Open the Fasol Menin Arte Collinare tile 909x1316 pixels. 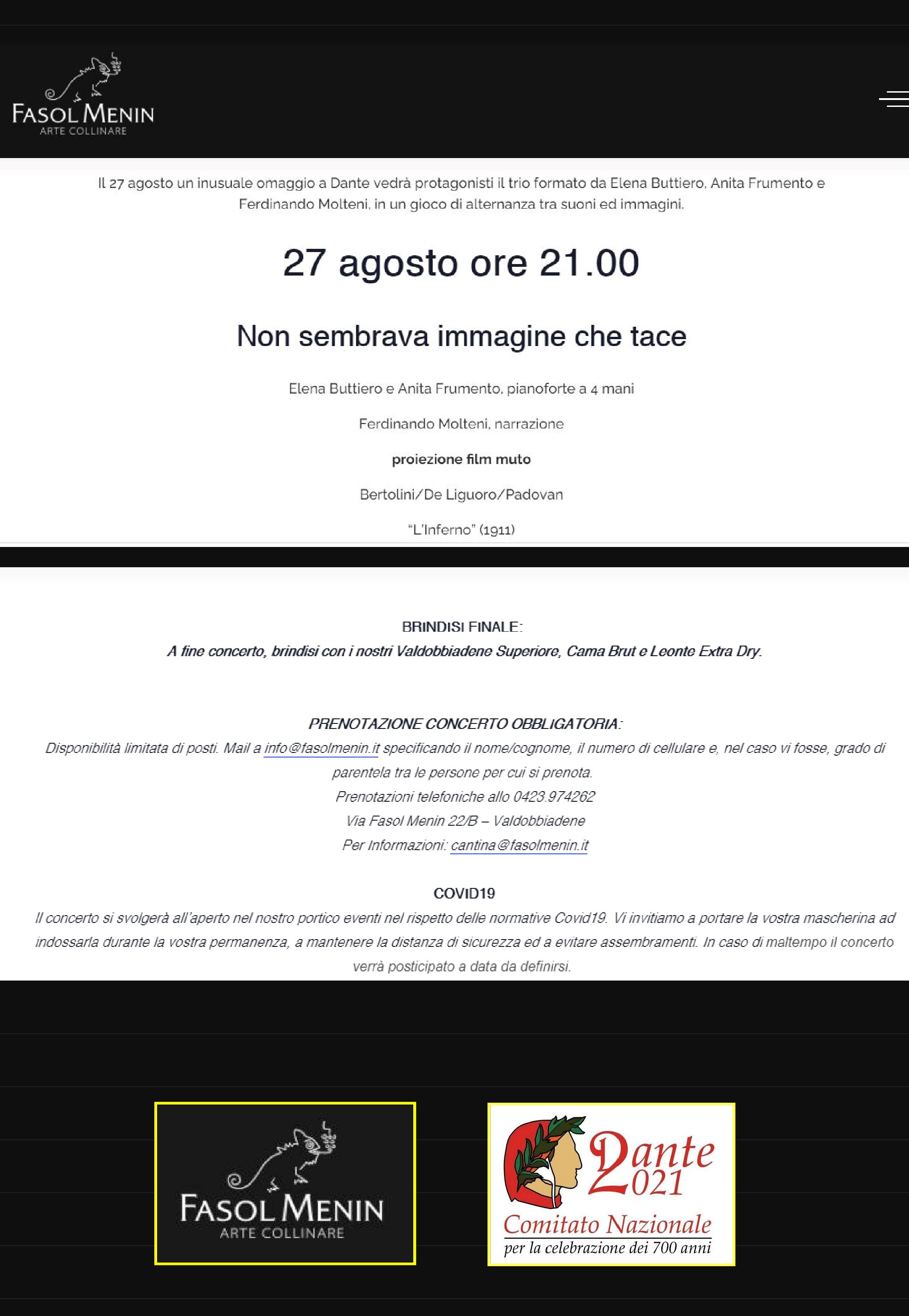point(285,1183)
